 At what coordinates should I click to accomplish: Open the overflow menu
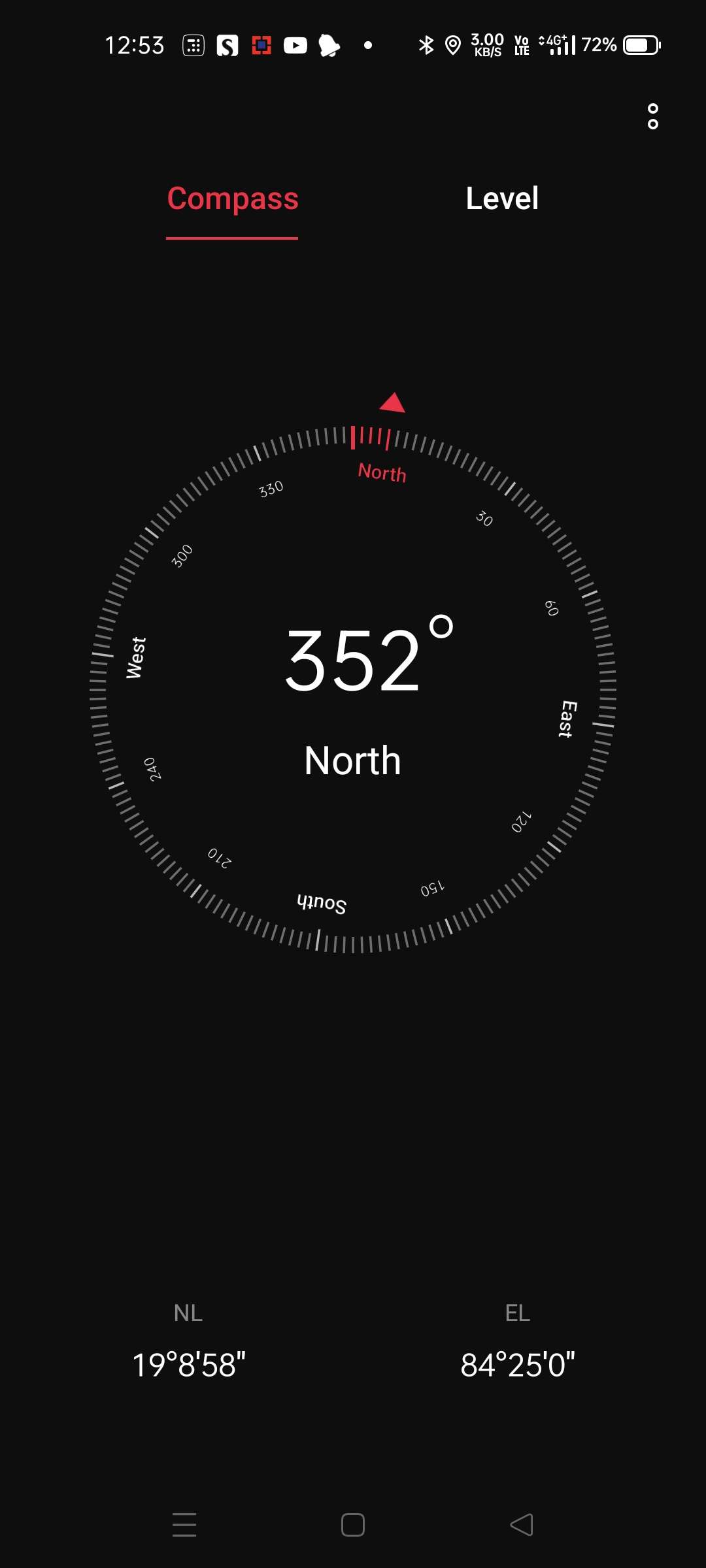click(652, 116)
